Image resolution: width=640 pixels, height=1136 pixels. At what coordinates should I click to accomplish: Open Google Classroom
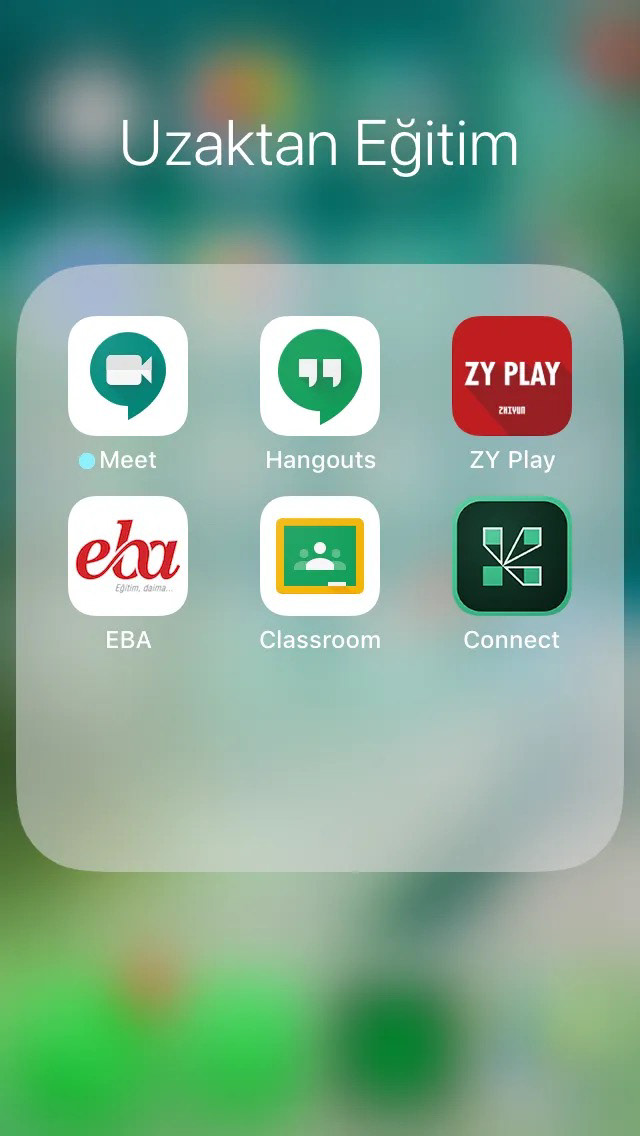(320, 556)
